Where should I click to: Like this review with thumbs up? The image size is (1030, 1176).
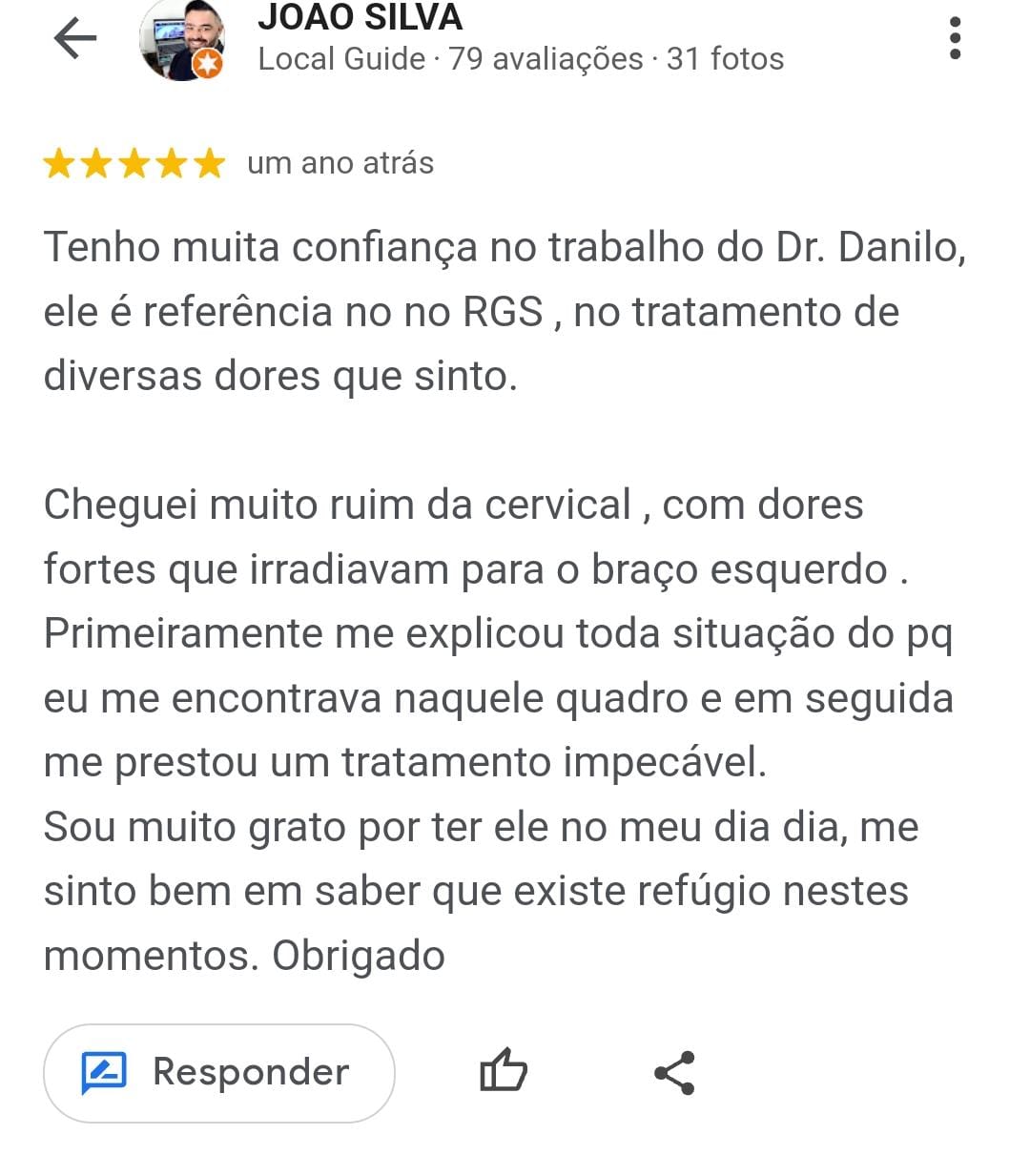(503, 1070)
